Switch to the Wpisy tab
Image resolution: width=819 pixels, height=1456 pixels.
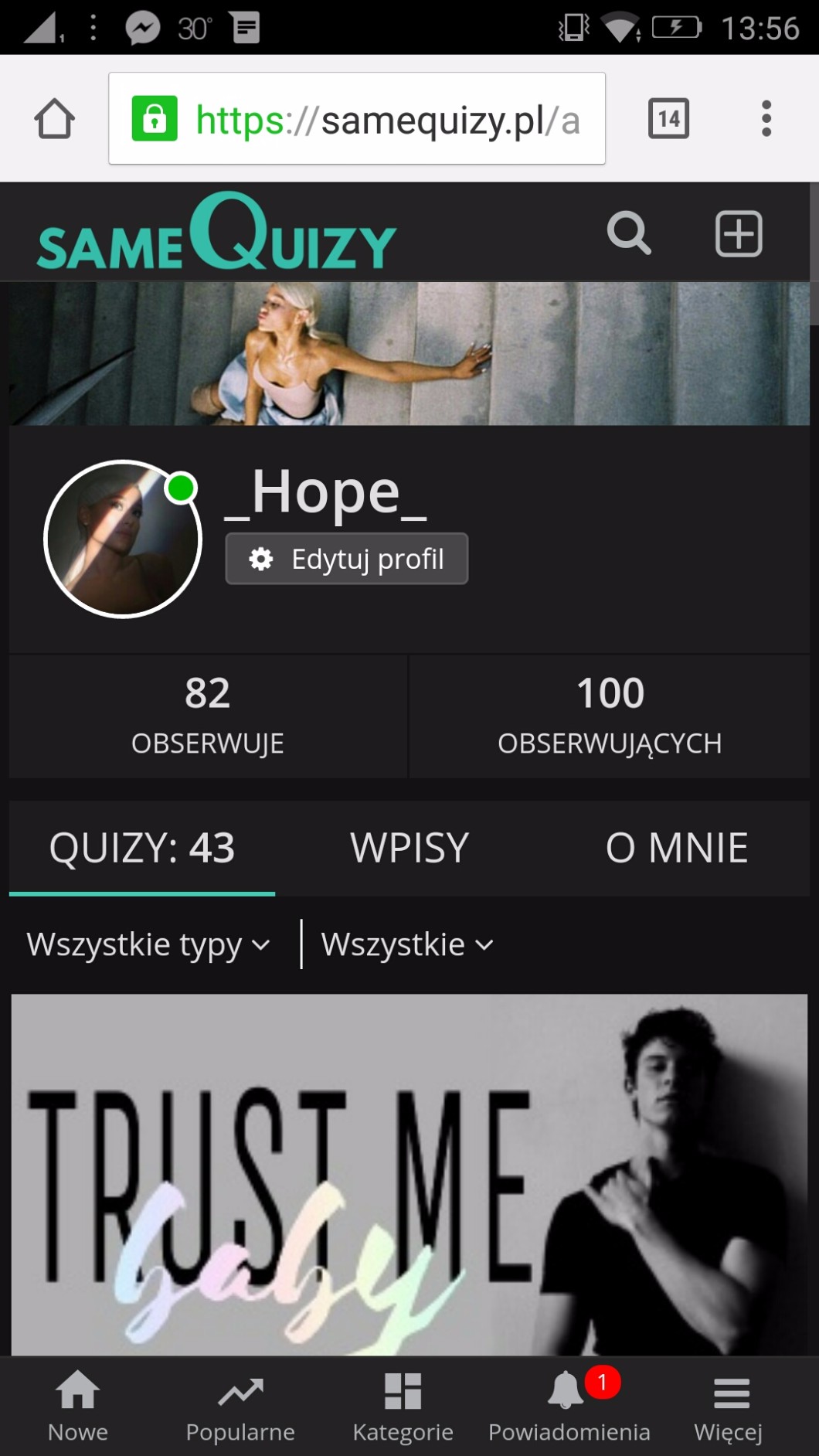click(409, 848)
